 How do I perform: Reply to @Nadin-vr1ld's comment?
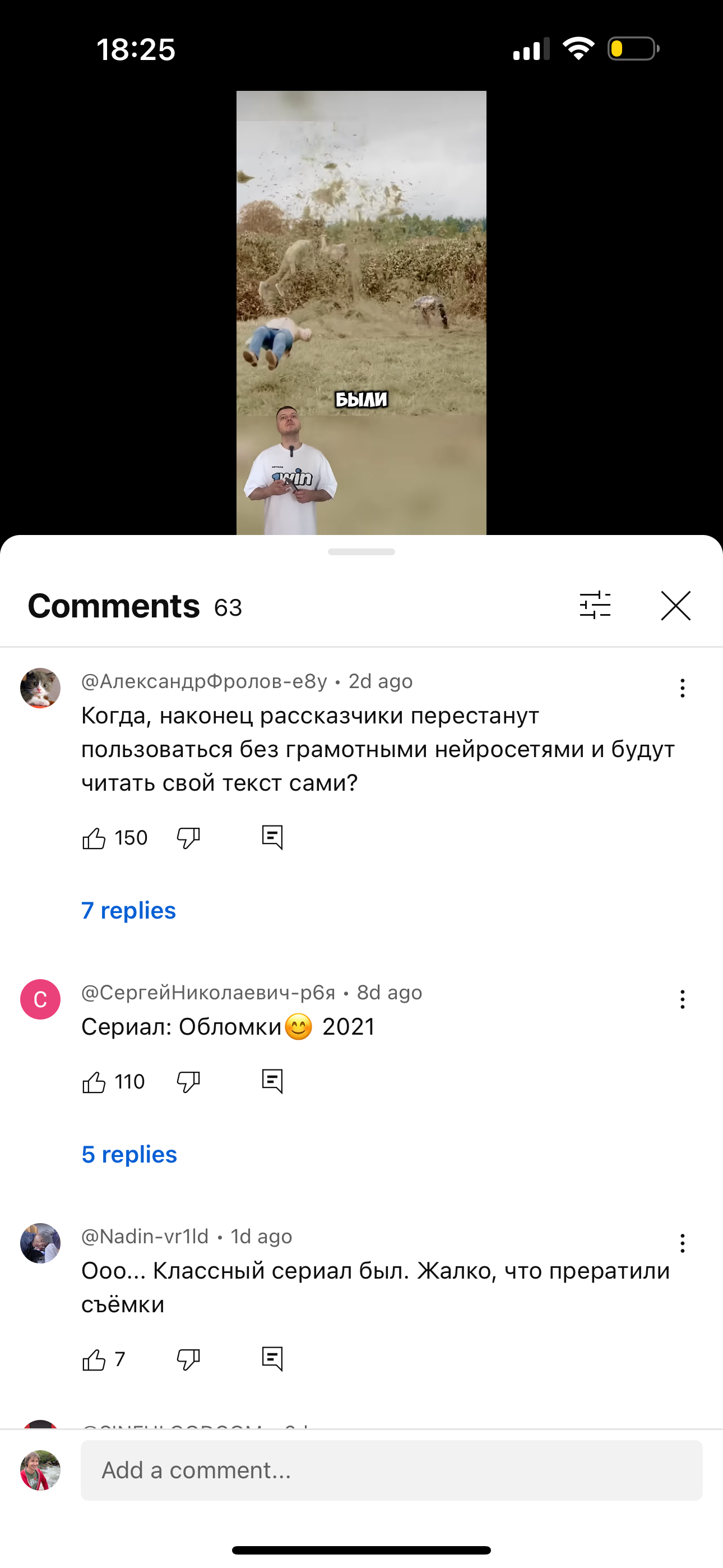pos(272,1359)
